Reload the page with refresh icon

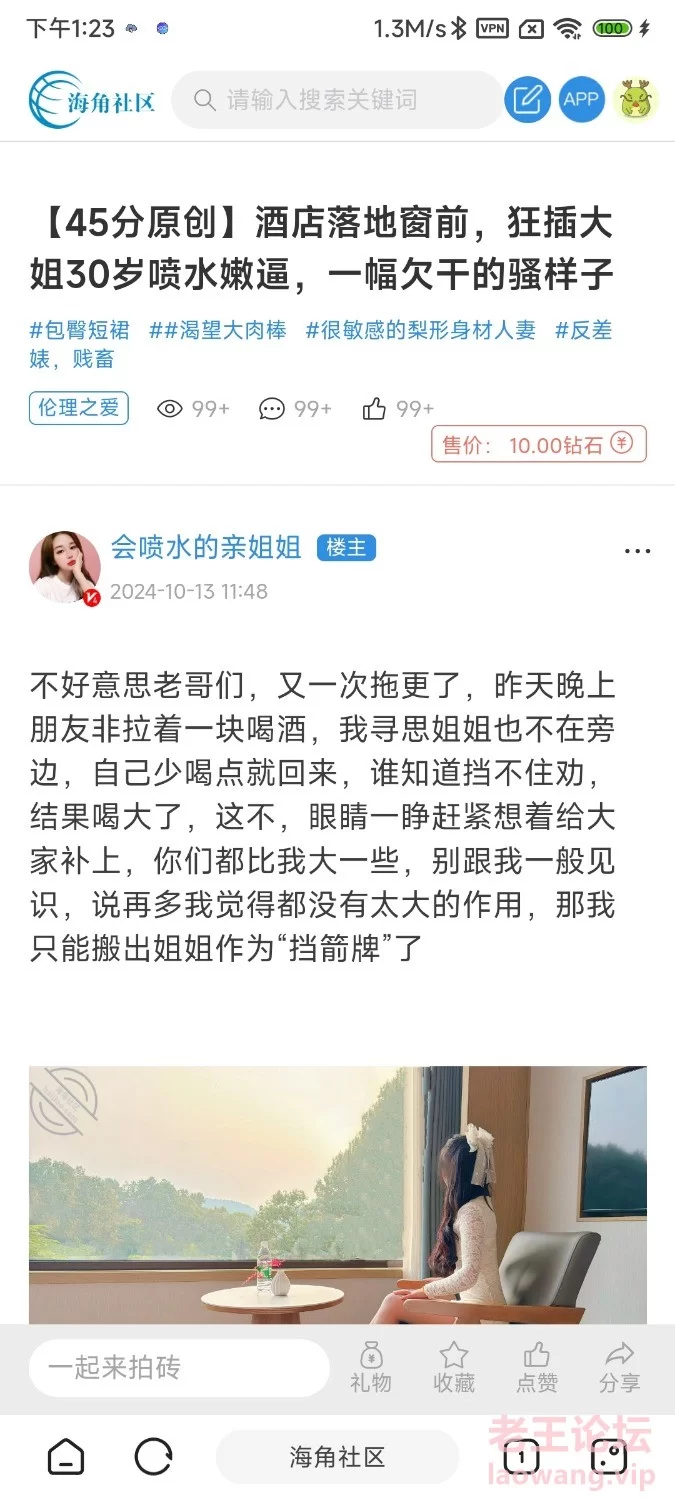[153, 1457]
